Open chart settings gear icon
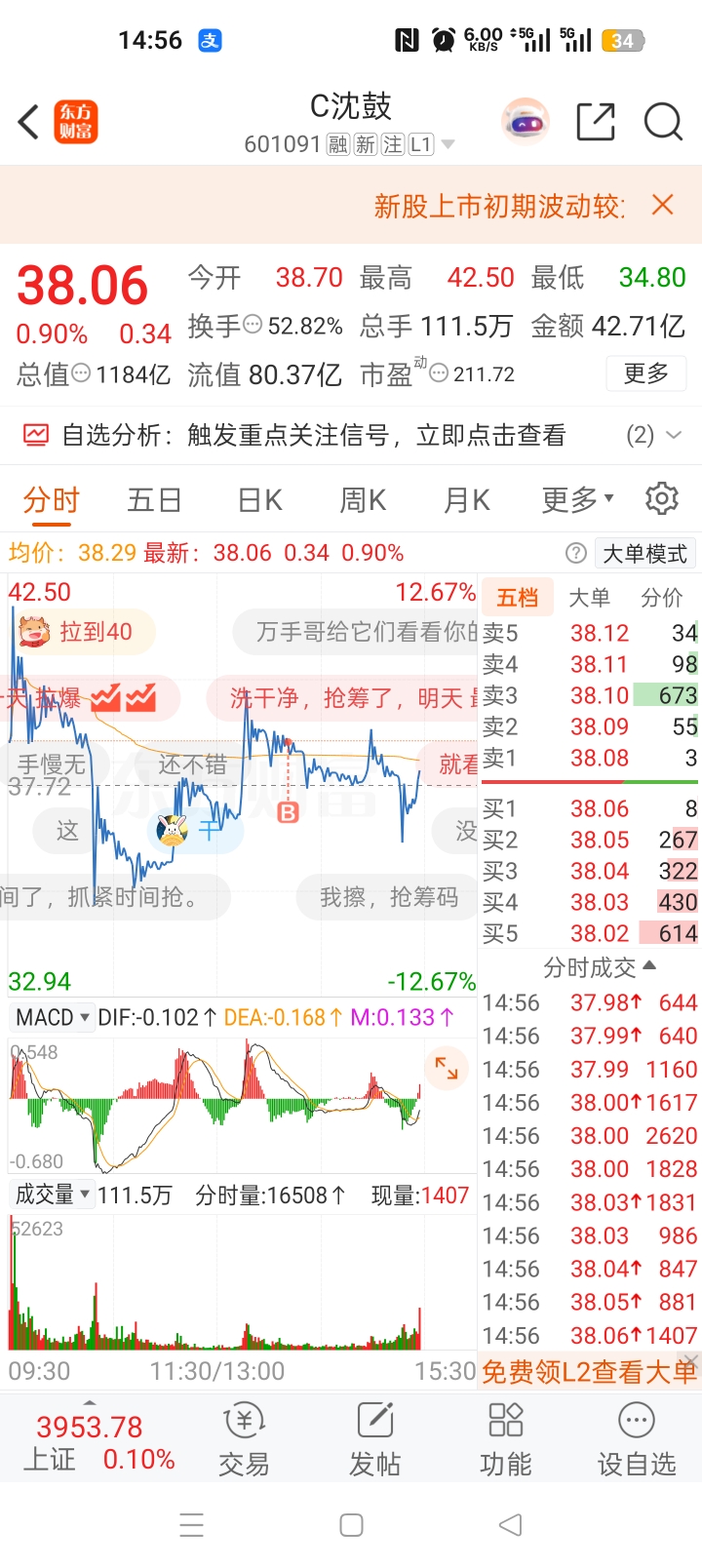This screenshot has width=702, height=1568. pos(662,498)
